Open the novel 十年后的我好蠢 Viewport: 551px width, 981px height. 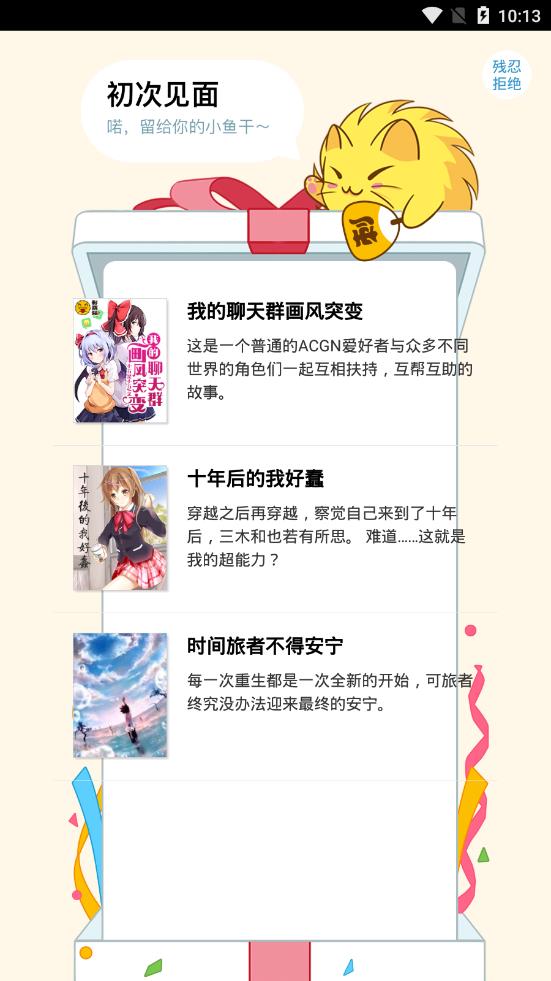click(x=275, y=529)
